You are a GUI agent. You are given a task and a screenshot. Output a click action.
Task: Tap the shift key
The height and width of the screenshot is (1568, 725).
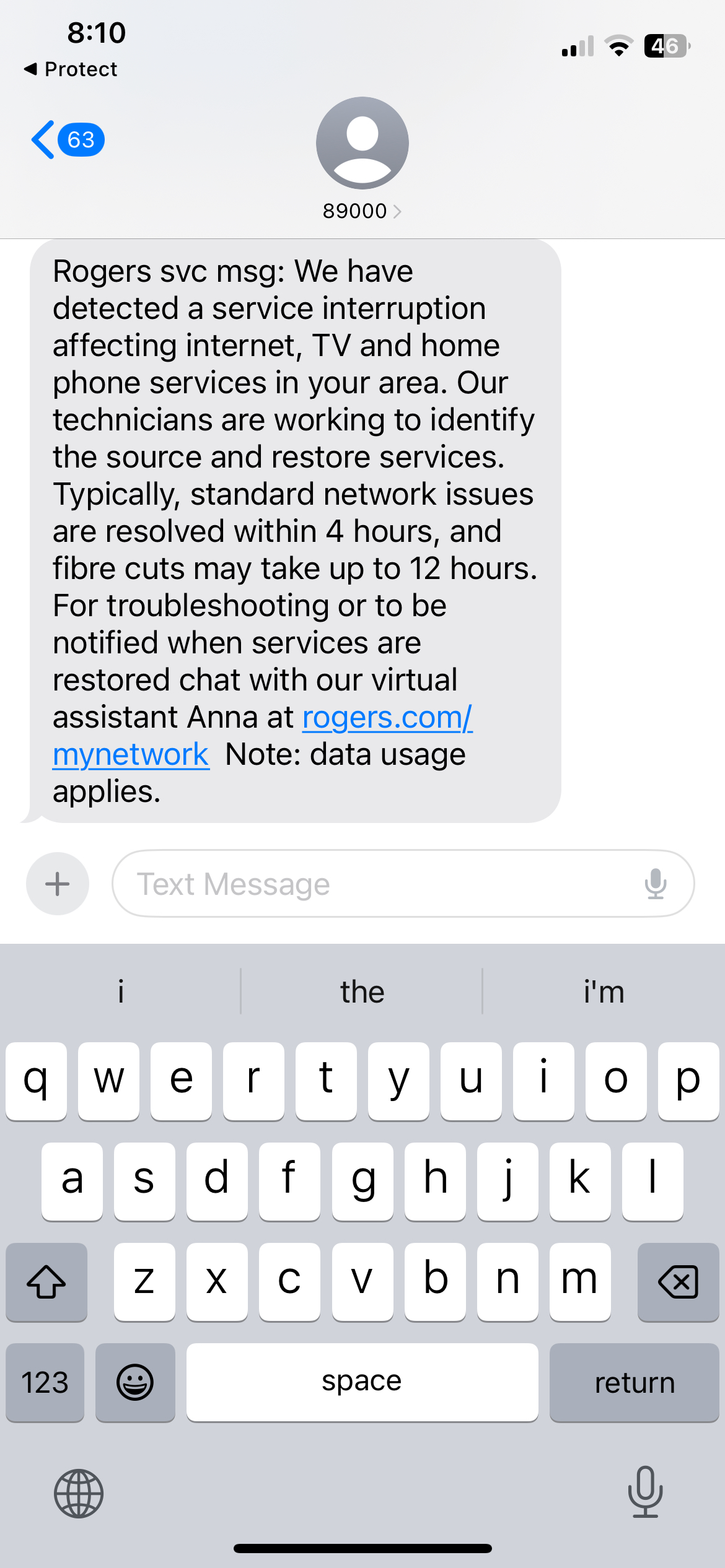click(x=46, y=1281)
